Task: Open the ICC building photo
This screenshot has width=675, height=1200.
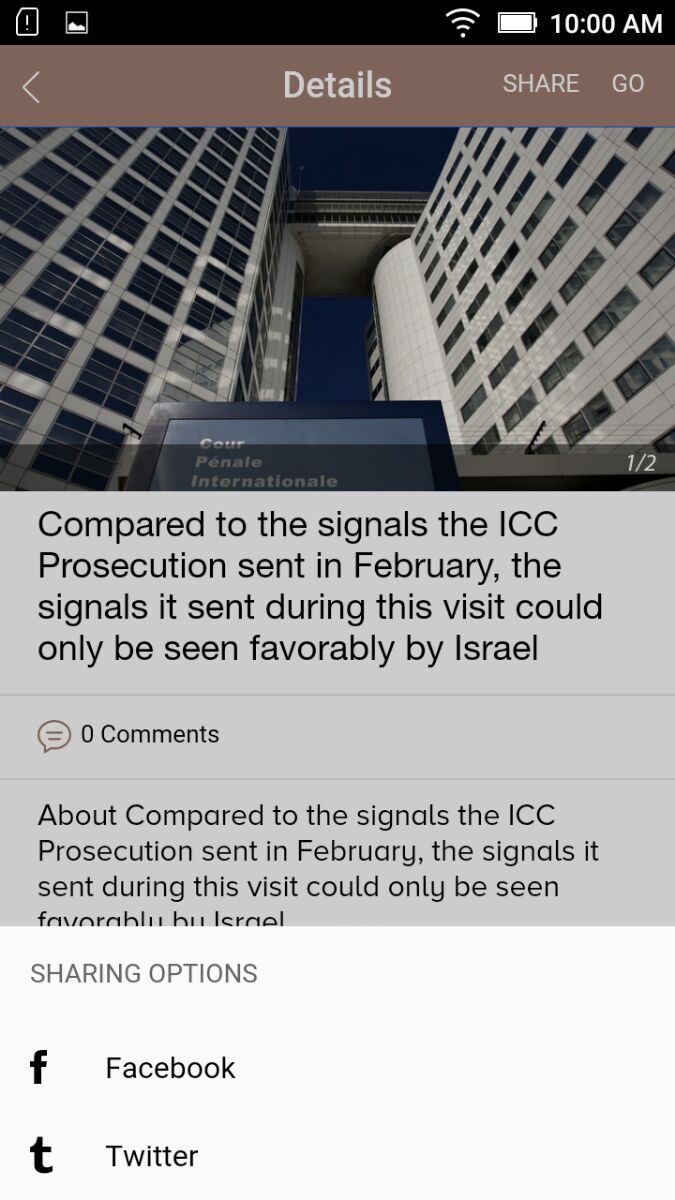Action: click(x=337, y=309)
